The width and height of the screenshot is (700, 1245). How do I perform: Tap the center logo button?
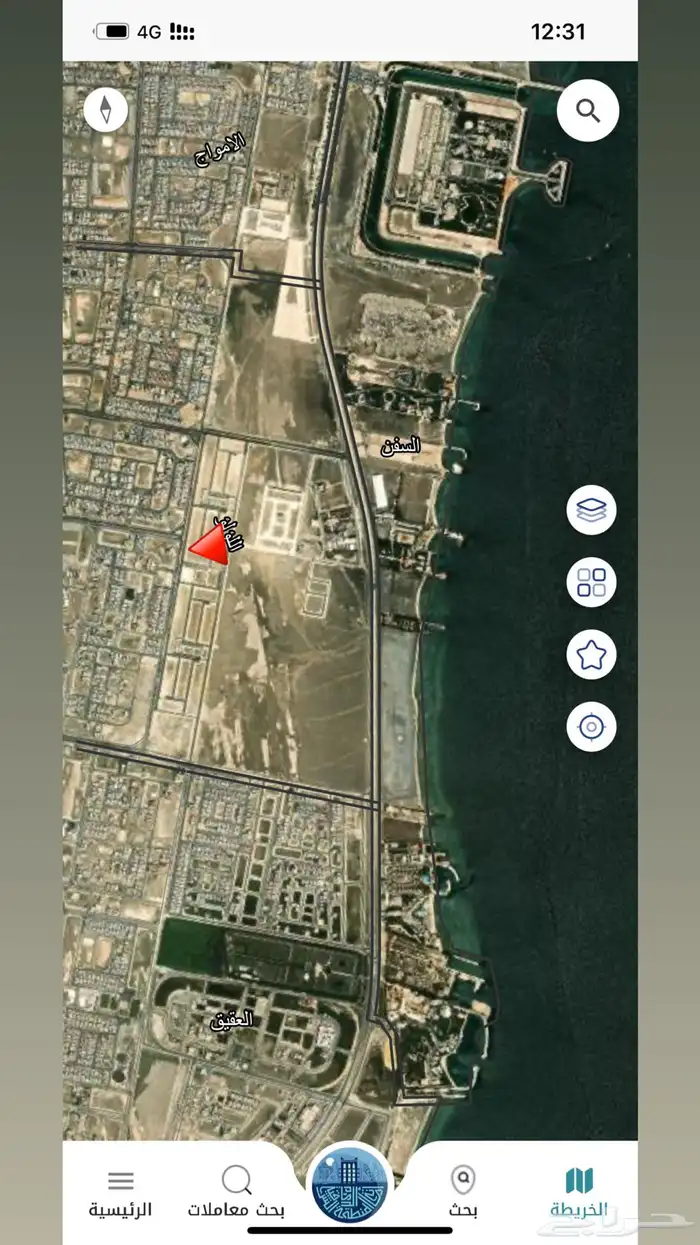click(350, 1185)
